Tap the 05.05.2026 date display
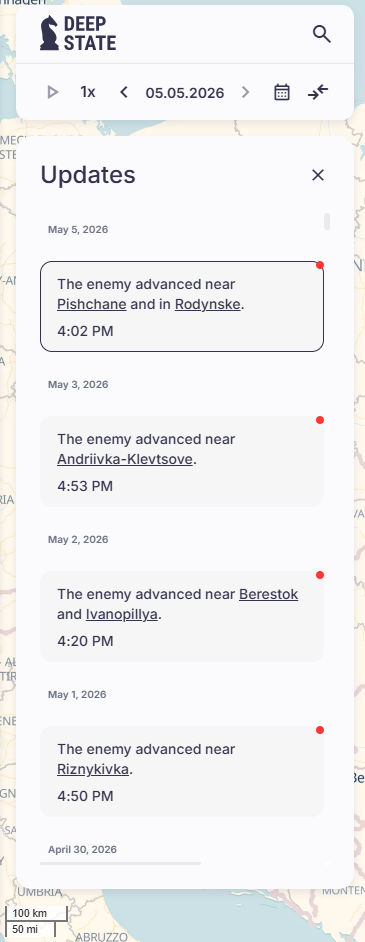The height and width of the screenshot is (942, 365). click(x=185, y=93)
